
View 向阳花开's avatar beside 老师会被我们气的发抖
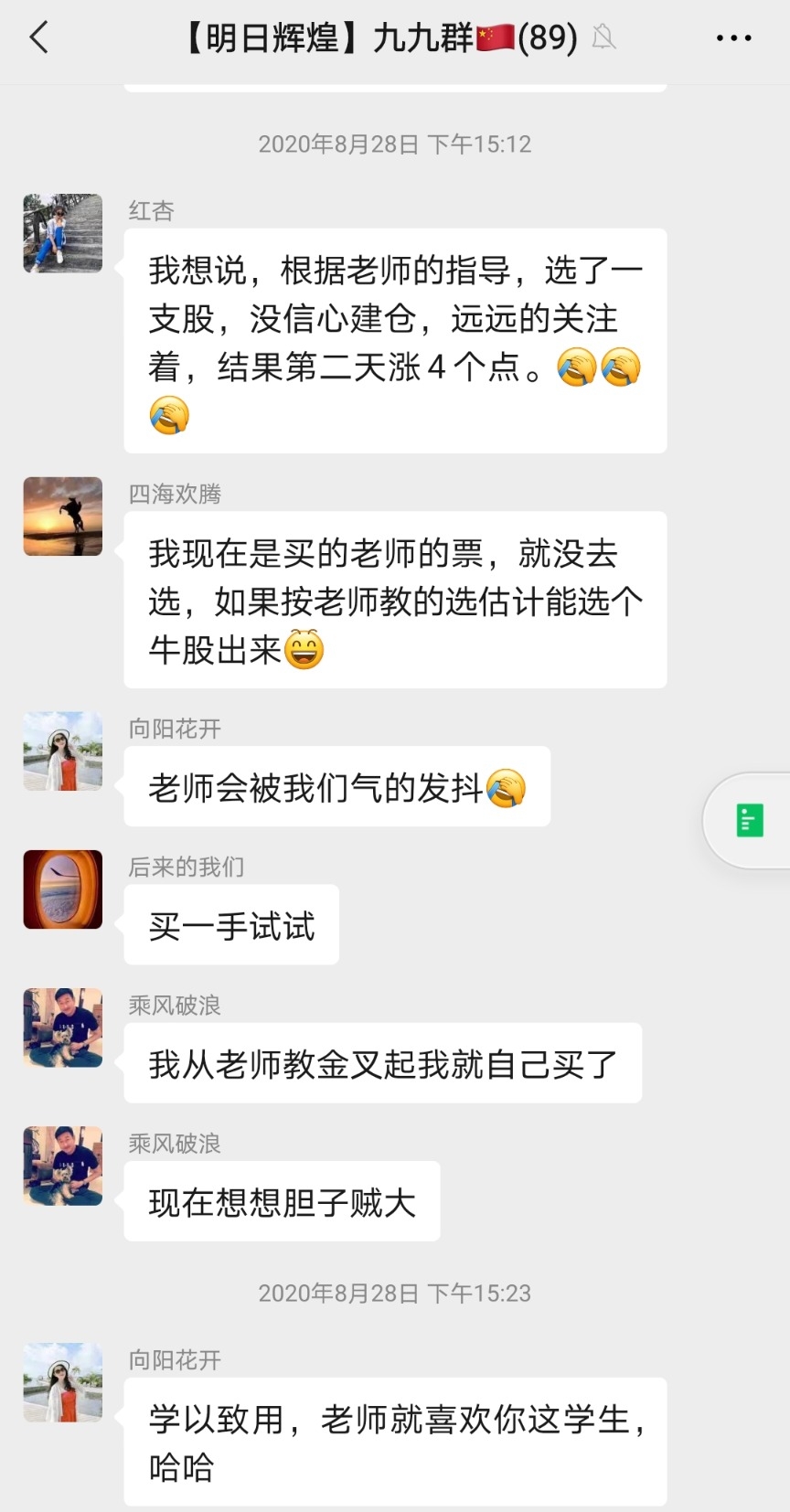click(x=62, y=751)
